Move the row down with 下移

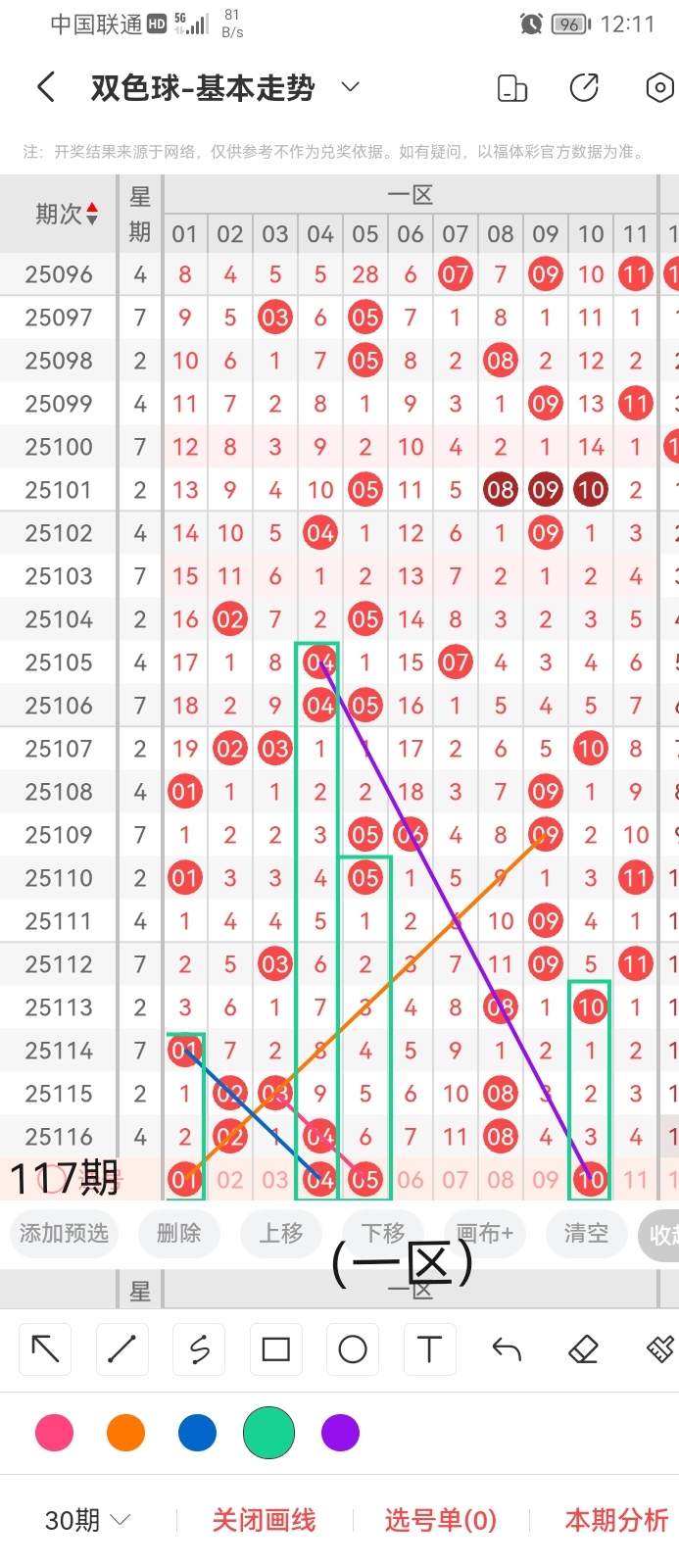coord(382,1231)
